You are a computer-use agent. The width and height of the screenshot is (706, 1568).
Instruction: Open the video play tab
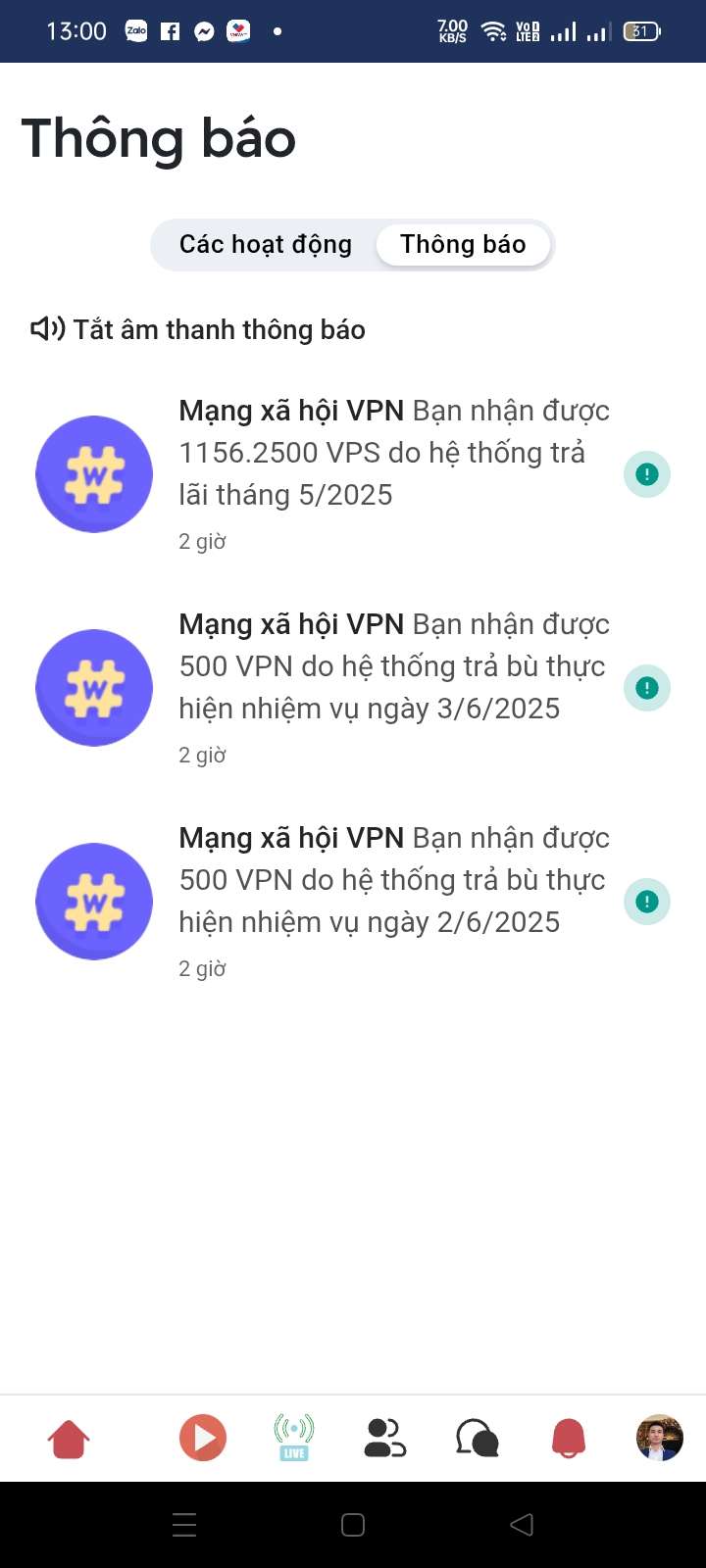click(x=203, y=1439)
